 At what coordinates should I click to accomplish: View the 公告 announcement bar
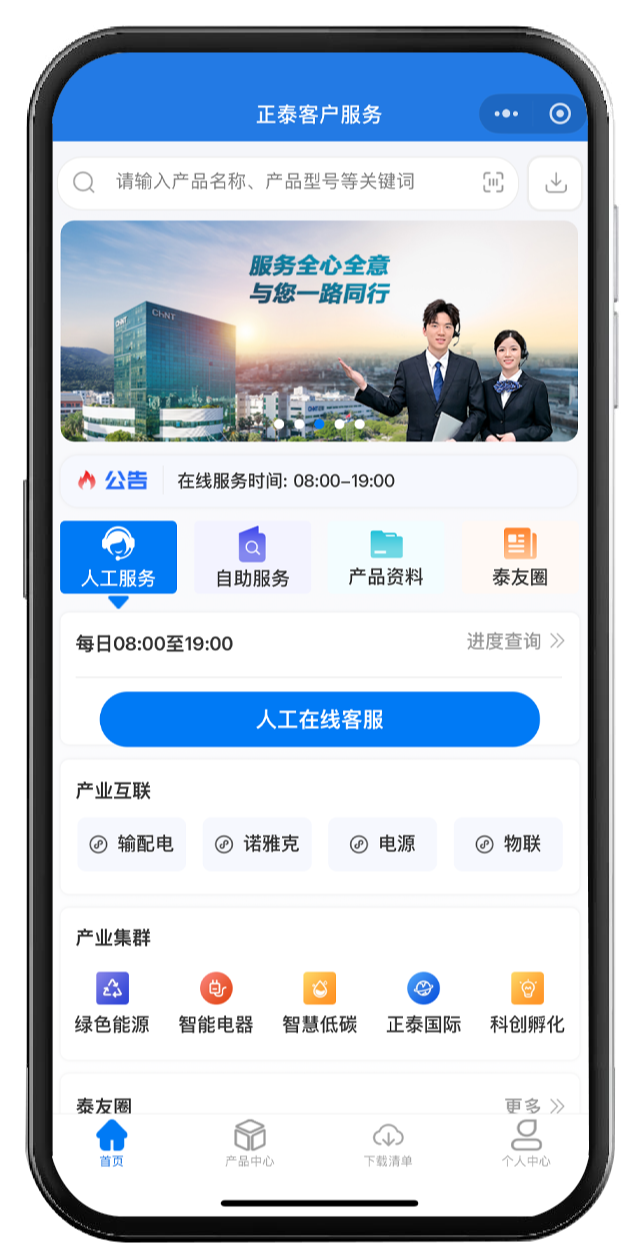[319, 481]
